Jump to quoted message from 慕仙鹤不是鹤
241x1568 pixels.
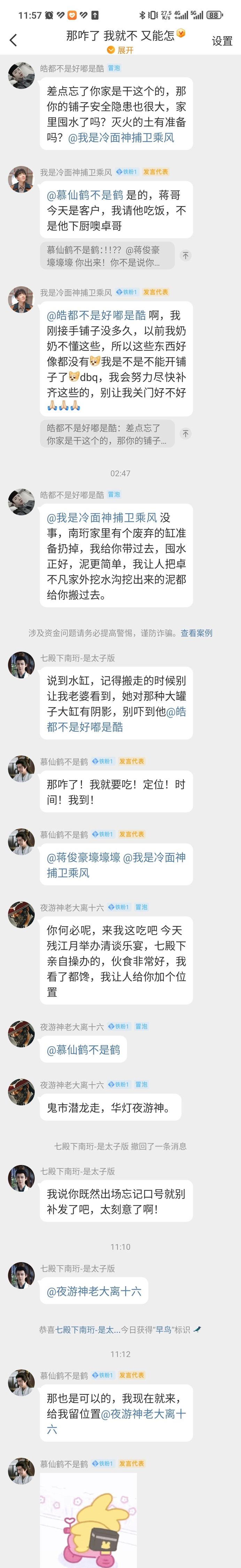tap(186, 256)
